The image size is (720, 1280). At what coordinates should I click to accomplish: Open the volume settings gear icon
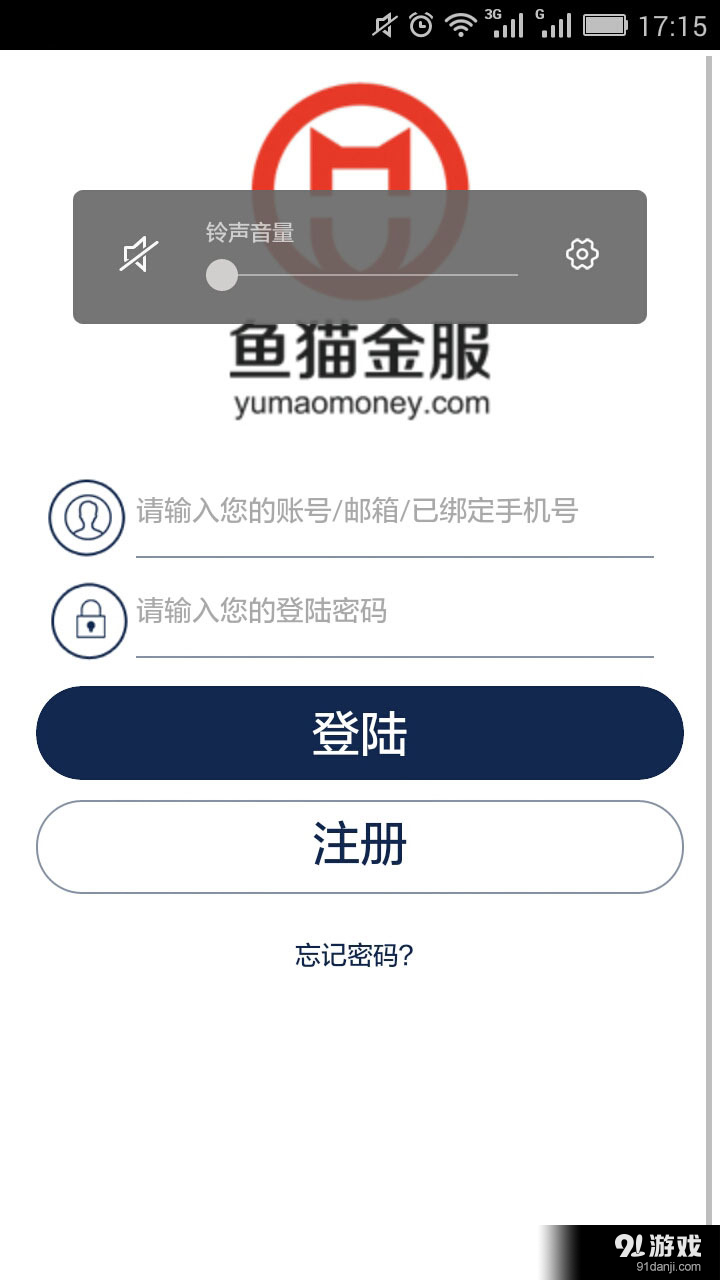[x=581, y=255]
